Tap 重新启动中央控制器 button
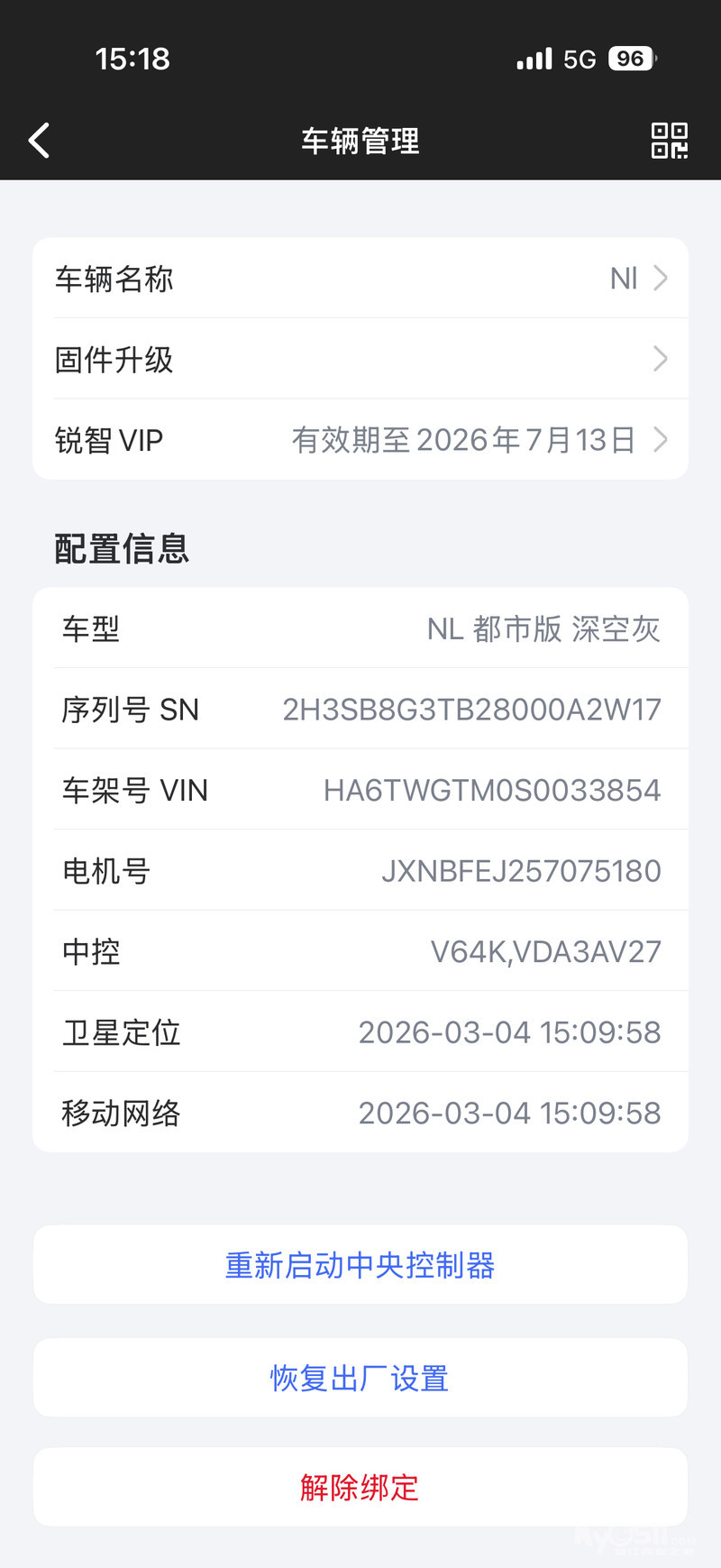Screen dimensions: 721x1568 click(360, 1265)
